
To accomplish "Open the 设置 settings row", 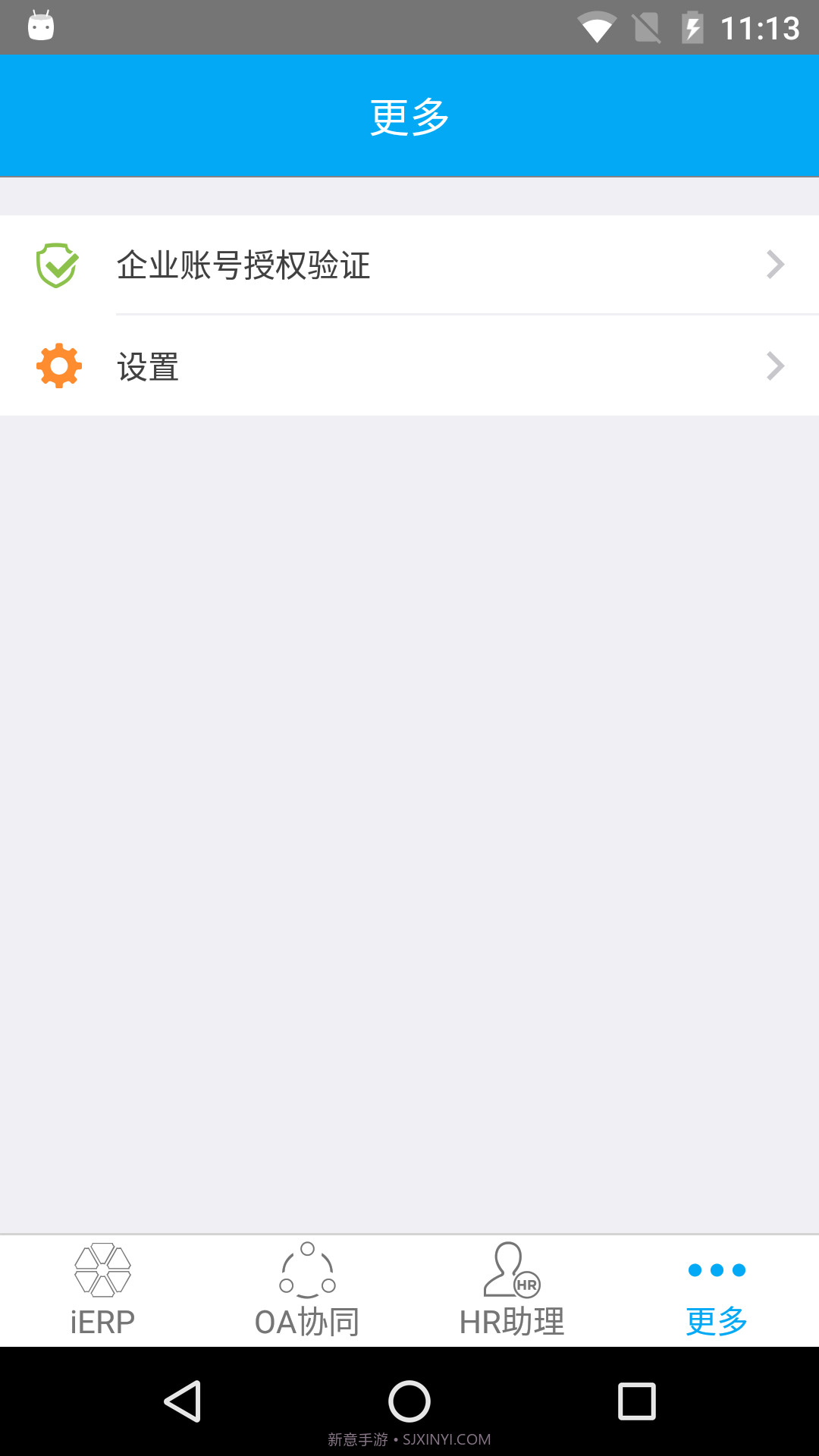I will [x=409, y=366].
